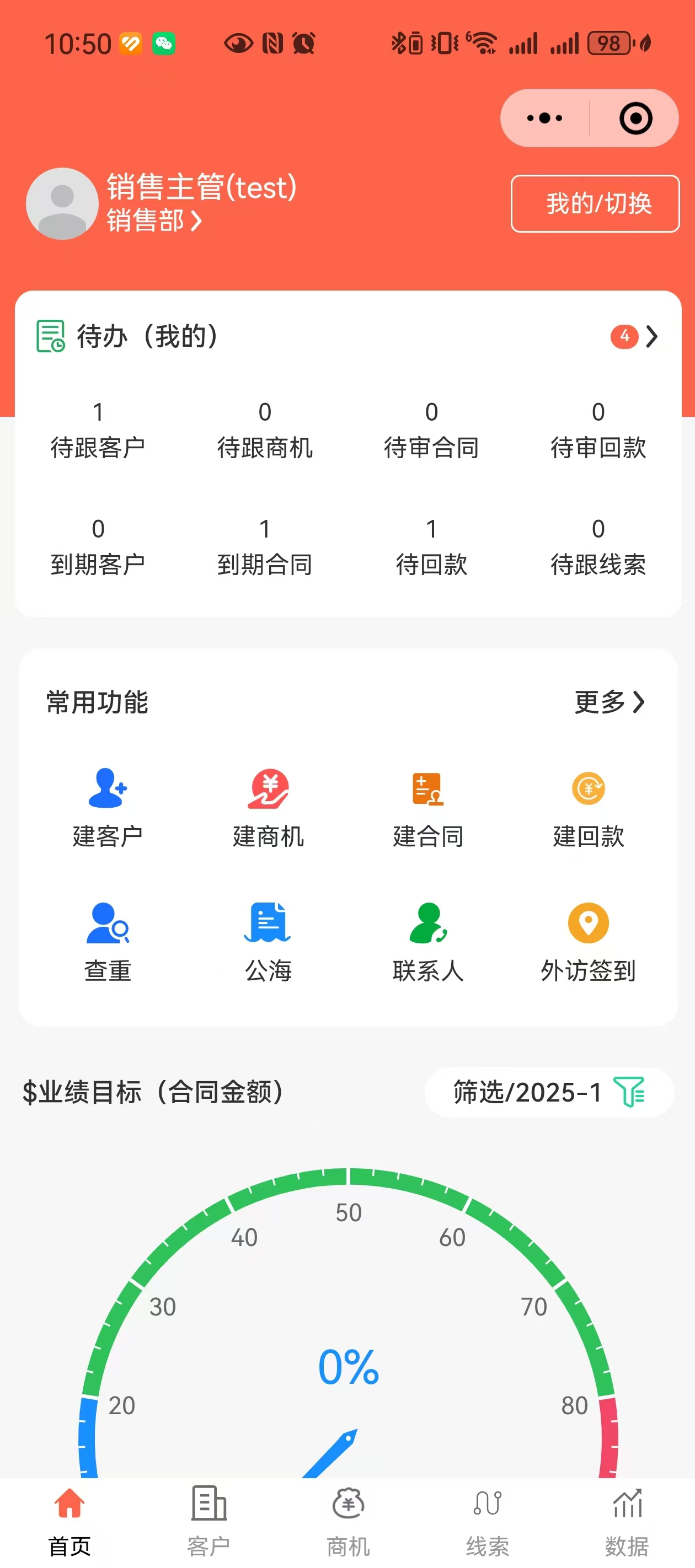Show 更多 common functions
The width and height of the screenshot is (695, 1568).
click(x=608, y=702)
